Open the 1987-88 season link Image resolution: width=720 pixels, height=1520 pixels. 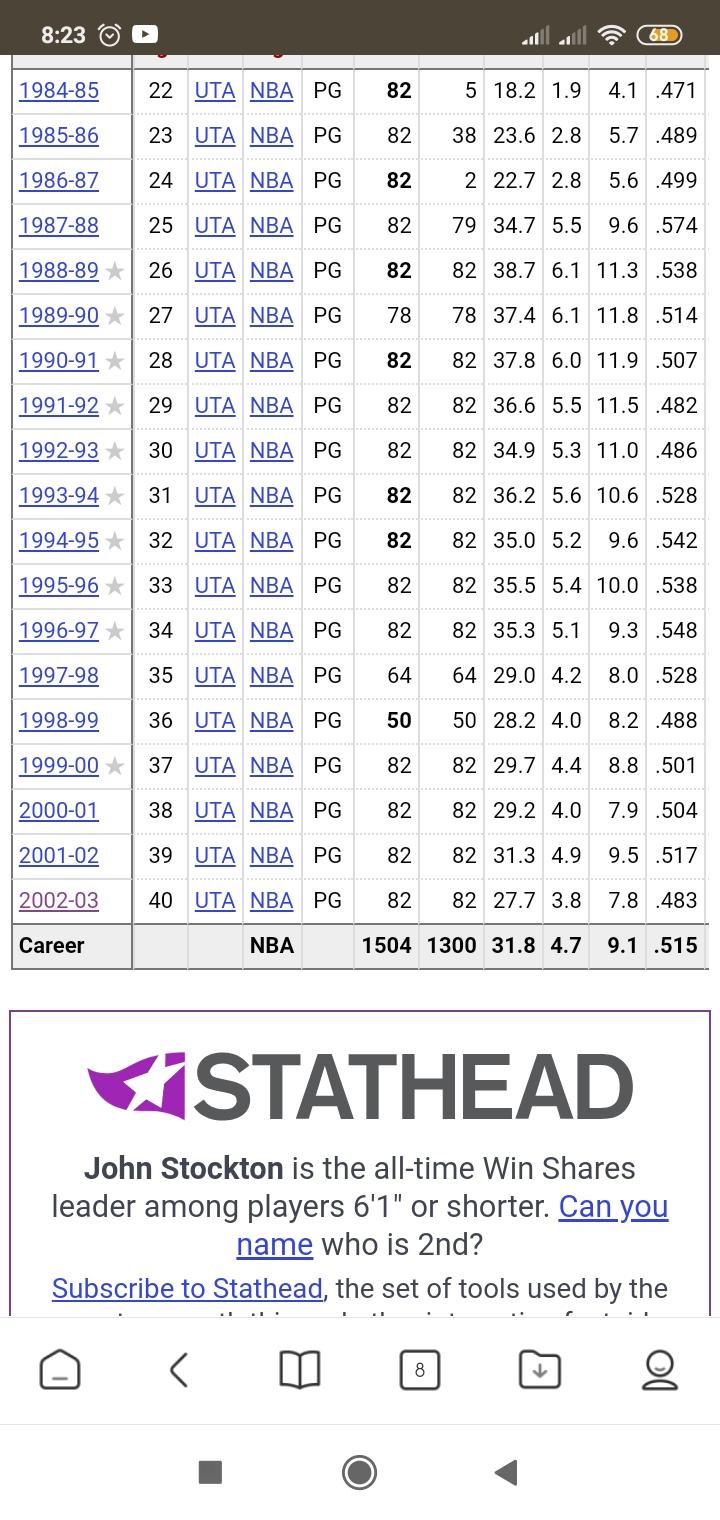click(x=59, y=226)
